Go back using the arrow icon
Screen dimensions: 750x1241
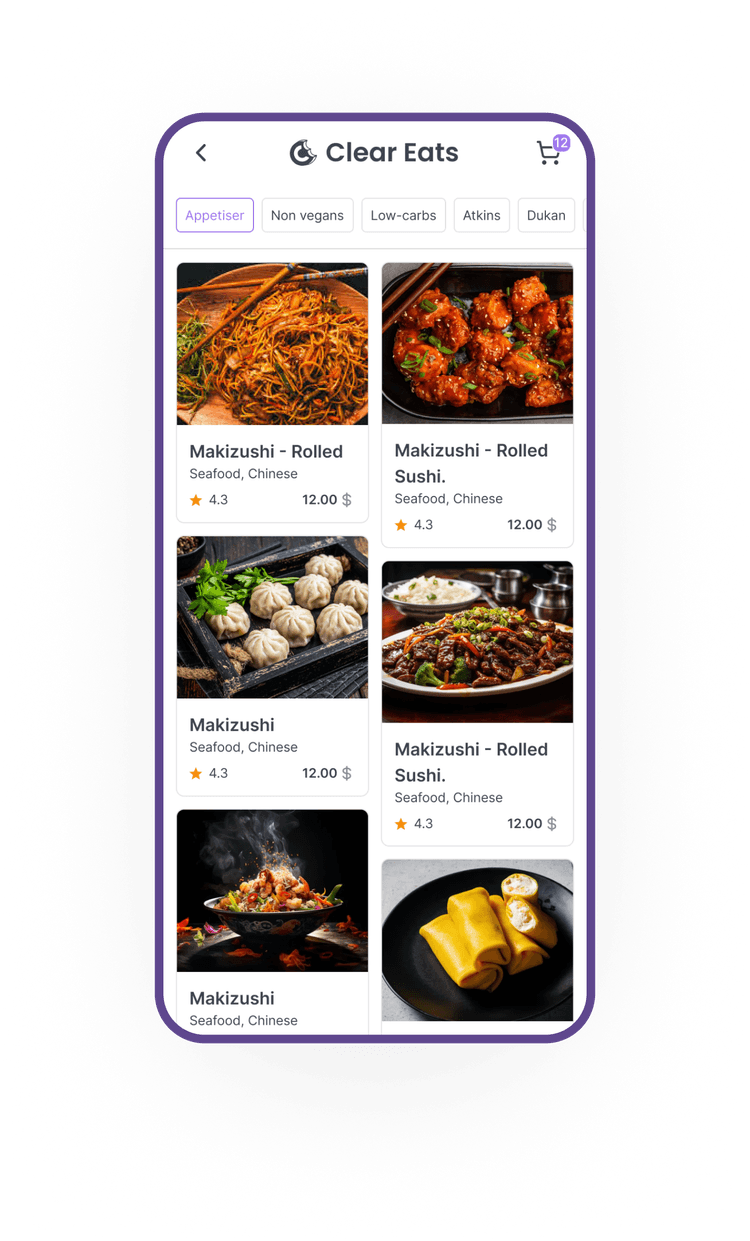pos(201,153)
